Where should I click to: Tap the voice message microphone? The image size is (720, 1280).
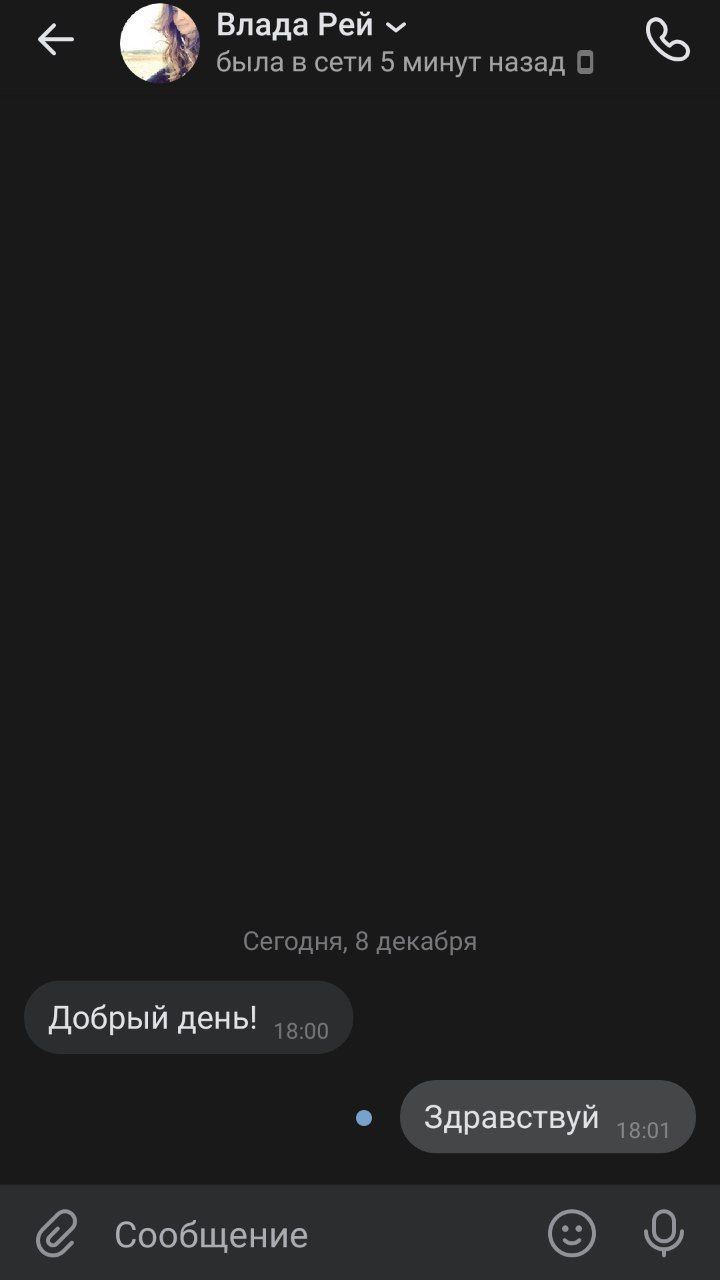tap(664, 1233)
